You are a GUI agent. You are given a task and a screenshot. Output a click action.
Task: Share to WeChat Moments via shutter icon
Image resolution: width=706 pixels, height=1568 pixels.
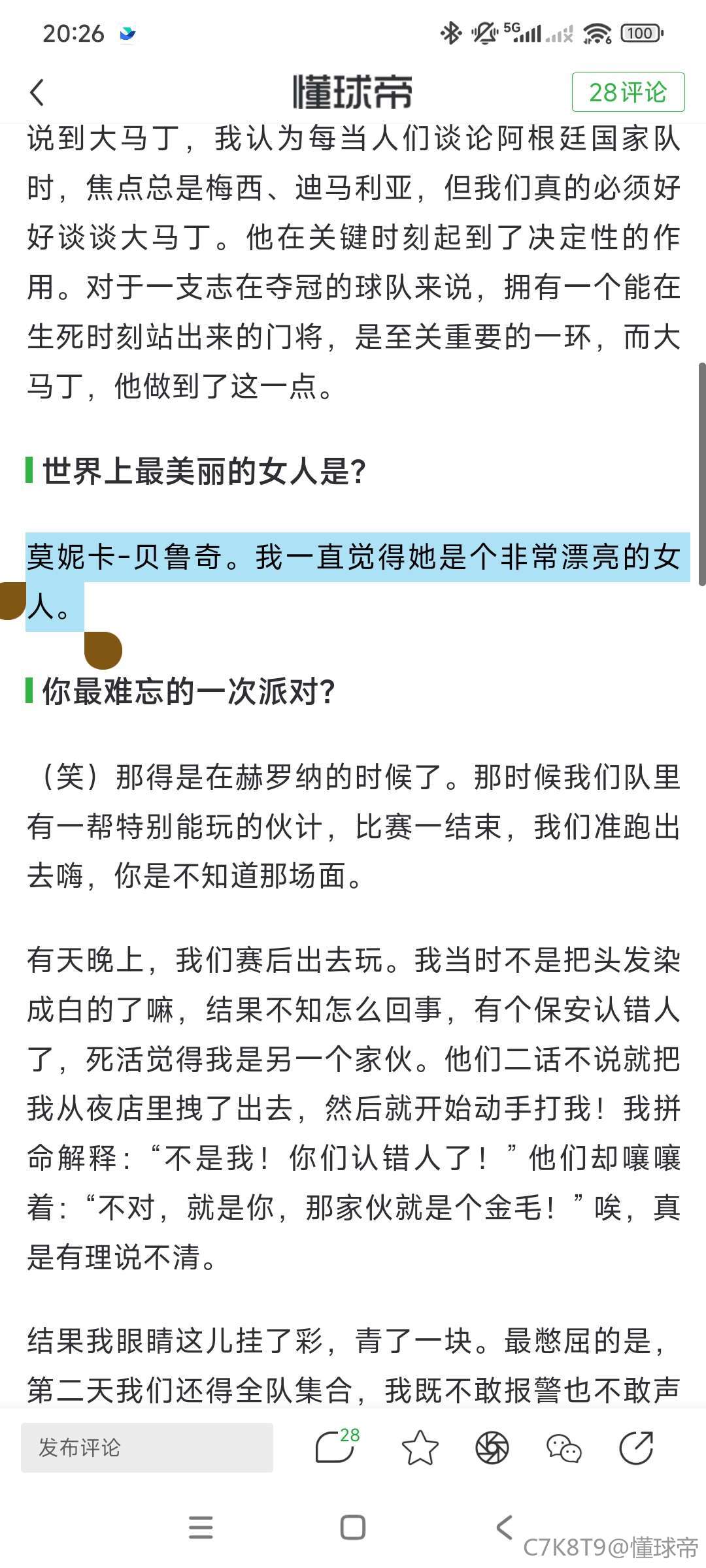coord(492,1447)
